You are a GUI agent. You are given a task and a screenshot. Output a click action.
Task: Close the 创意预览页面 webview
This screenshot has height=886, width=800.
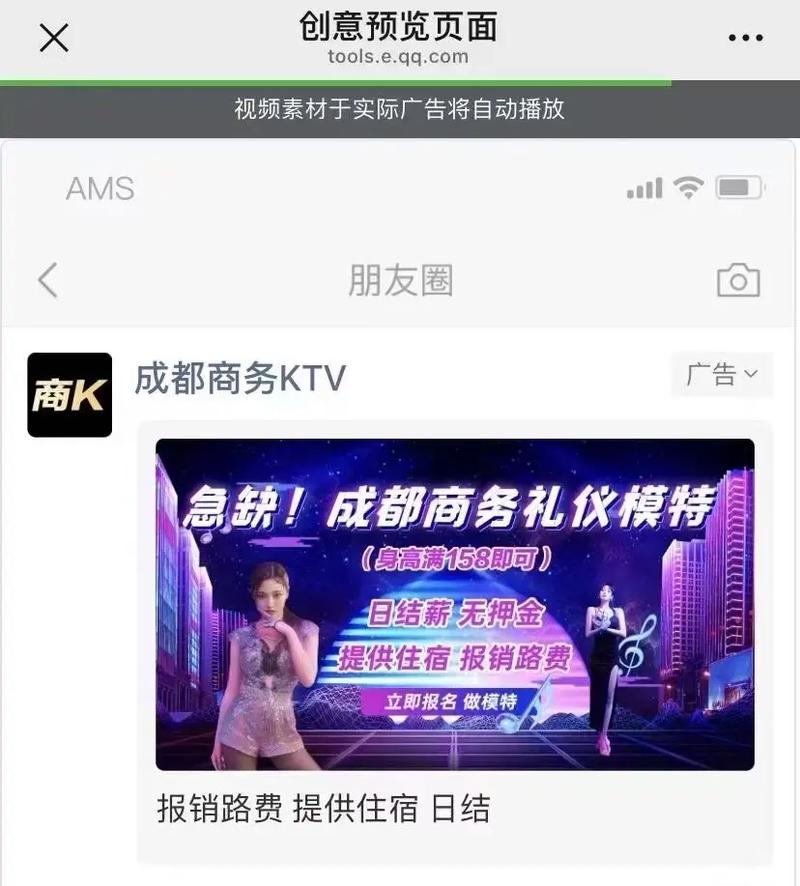[x=53, y=39]
